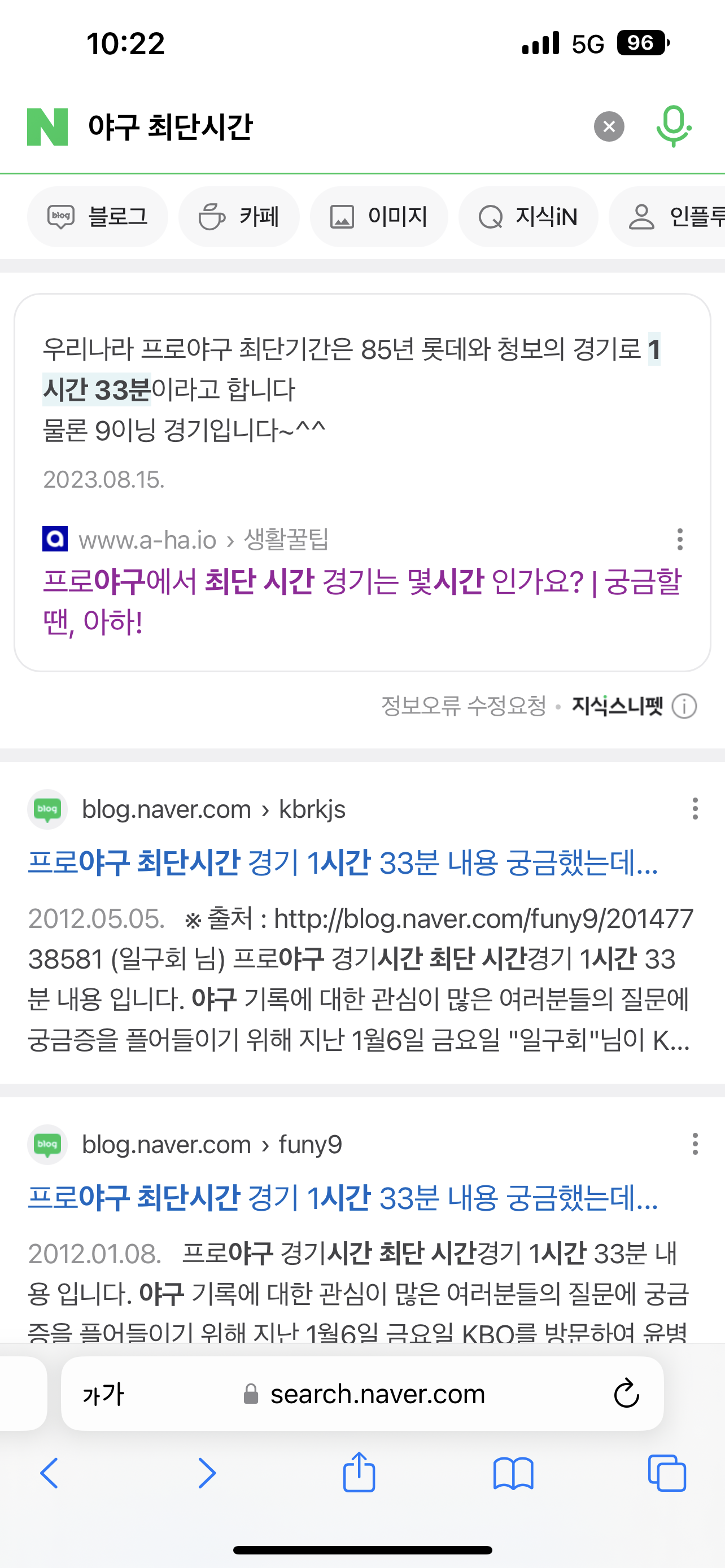
Task: Open the kbrkjs blog post result
Action: pyautogui.click(x=343, y=863)
